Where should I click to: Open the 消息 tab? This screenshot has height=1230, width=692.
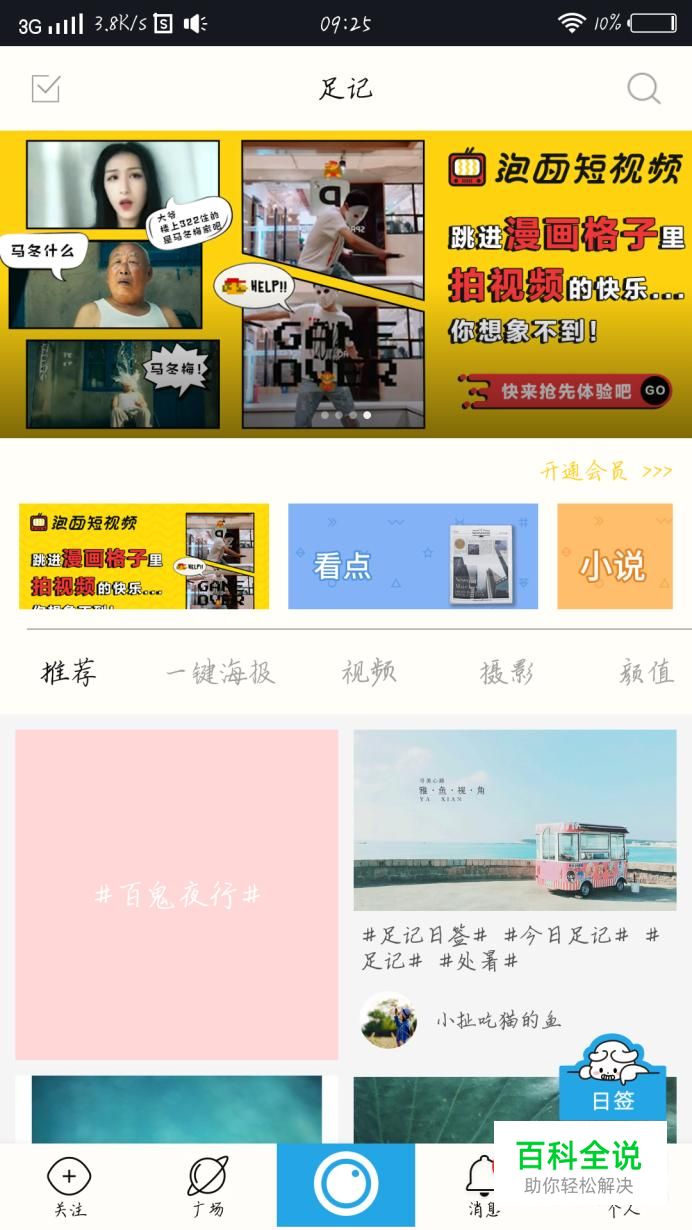tap(482, 1187)
